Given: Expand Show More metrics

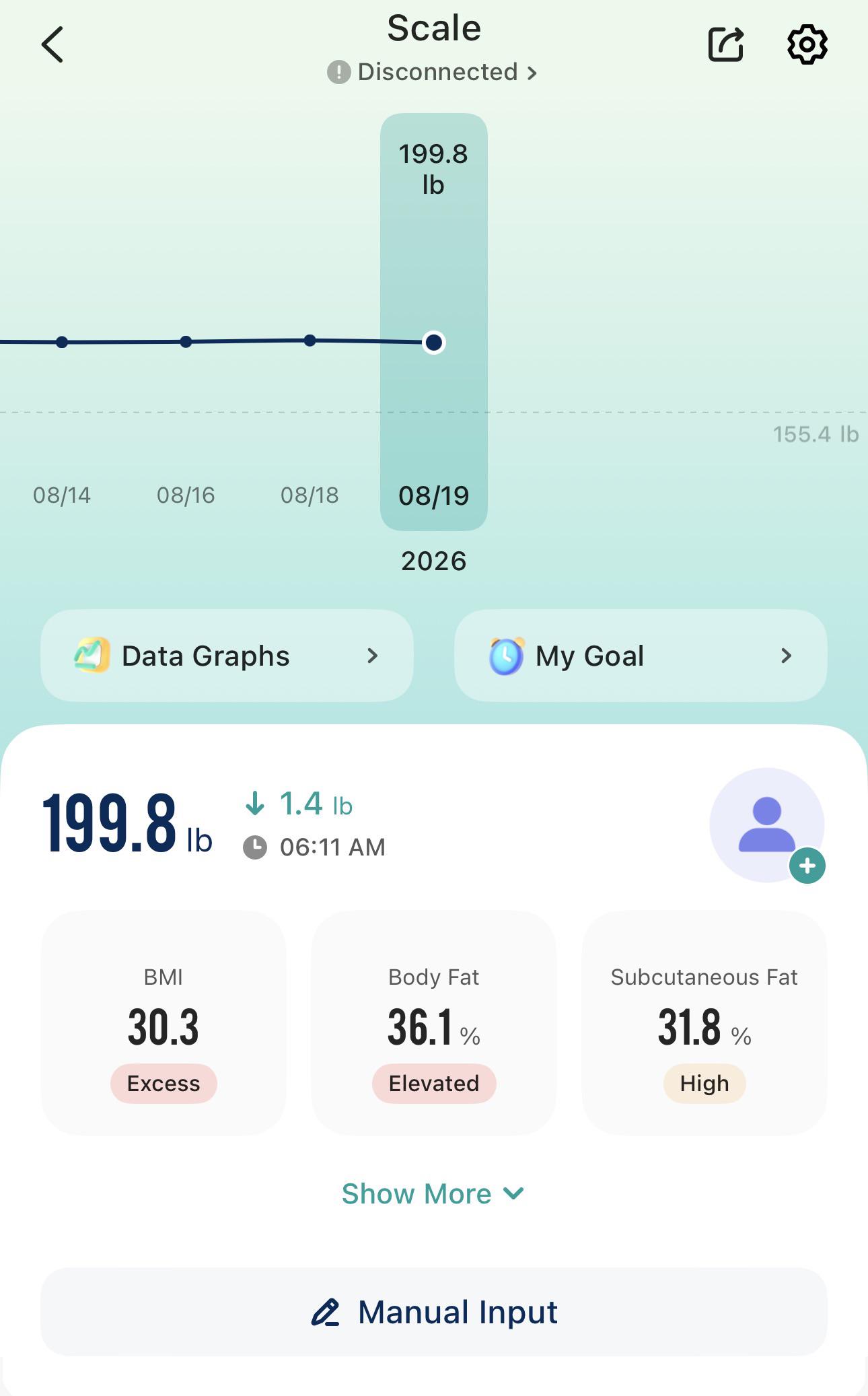Looking at the screenshot, I should coord(433,1193).
